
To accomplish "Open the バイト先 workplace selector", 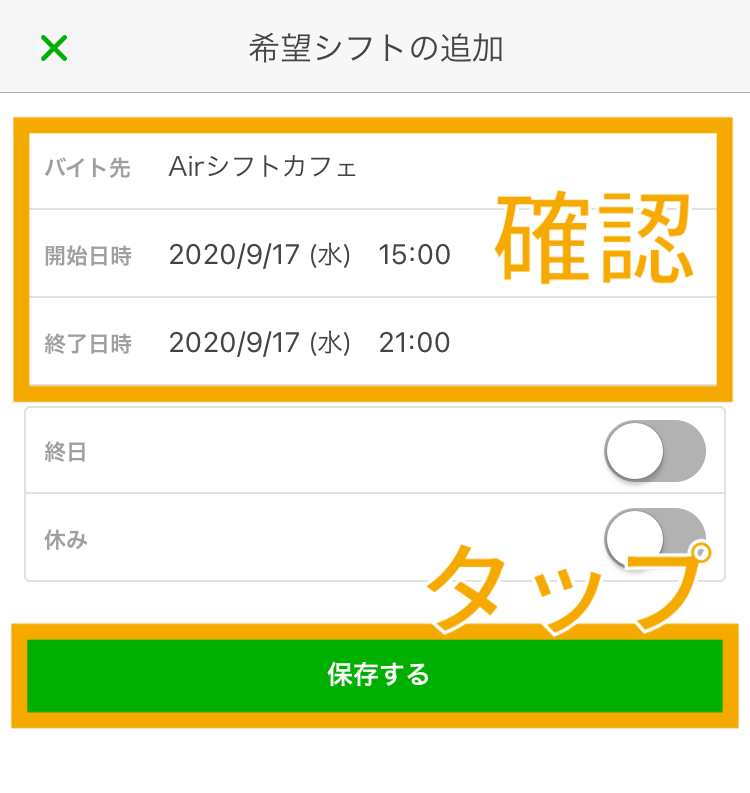I will coord(375,166).
